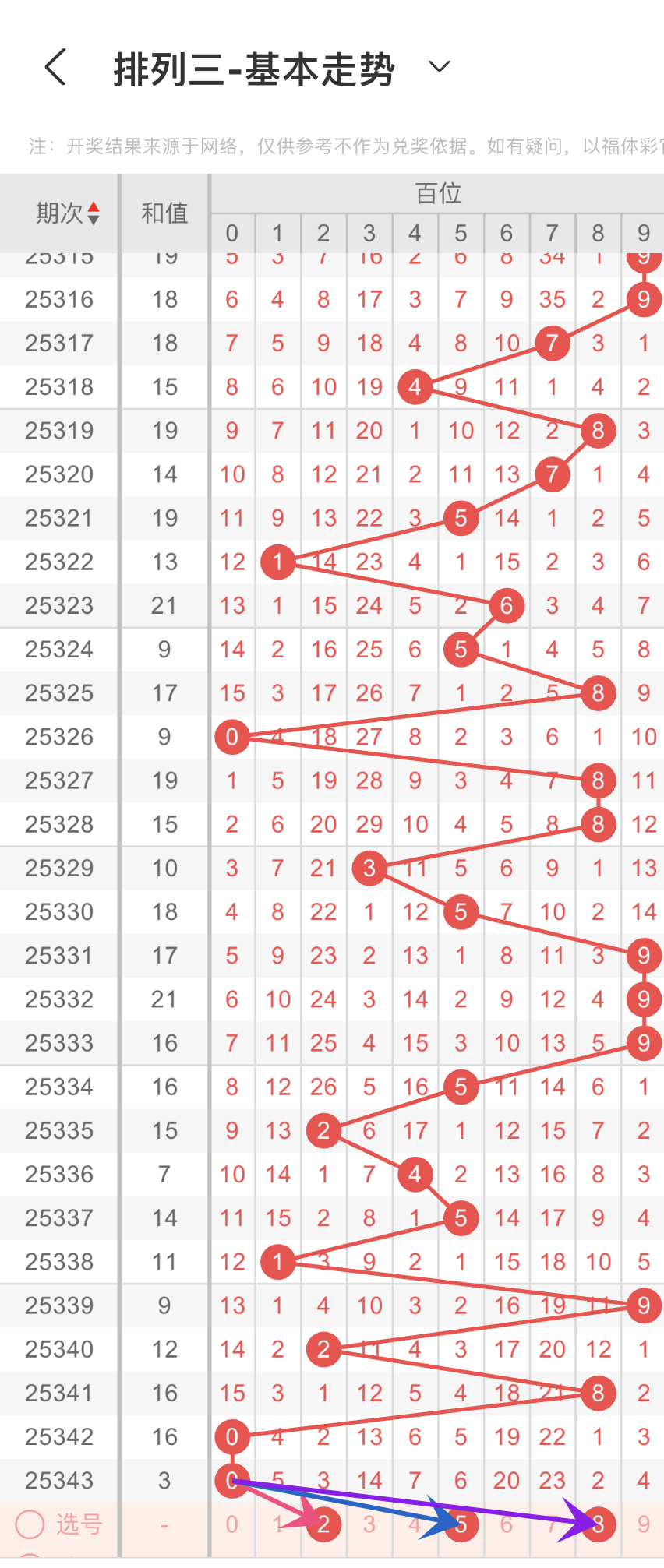Expand the 排列三-基本走势 chart type dropdown
The height and width of the screenshot is (1568, 664).
[x=440, y=67]
